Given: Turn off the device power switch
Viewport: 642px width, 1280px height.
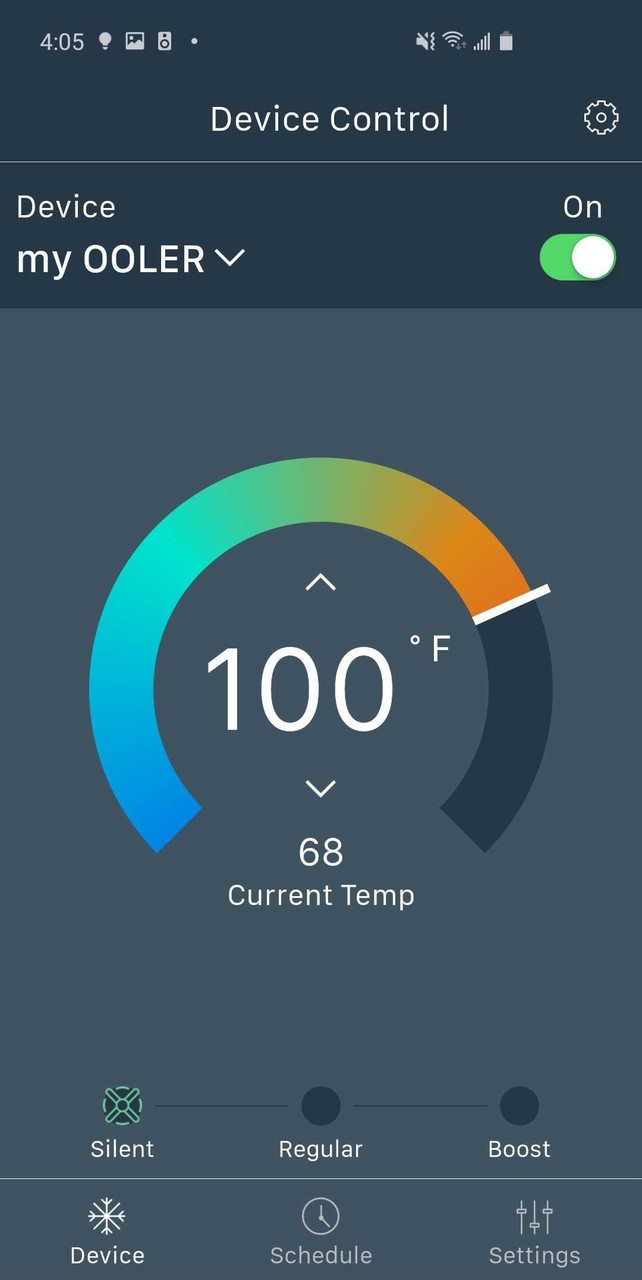Looking at the screenshot, I should [x=577, y=259].
